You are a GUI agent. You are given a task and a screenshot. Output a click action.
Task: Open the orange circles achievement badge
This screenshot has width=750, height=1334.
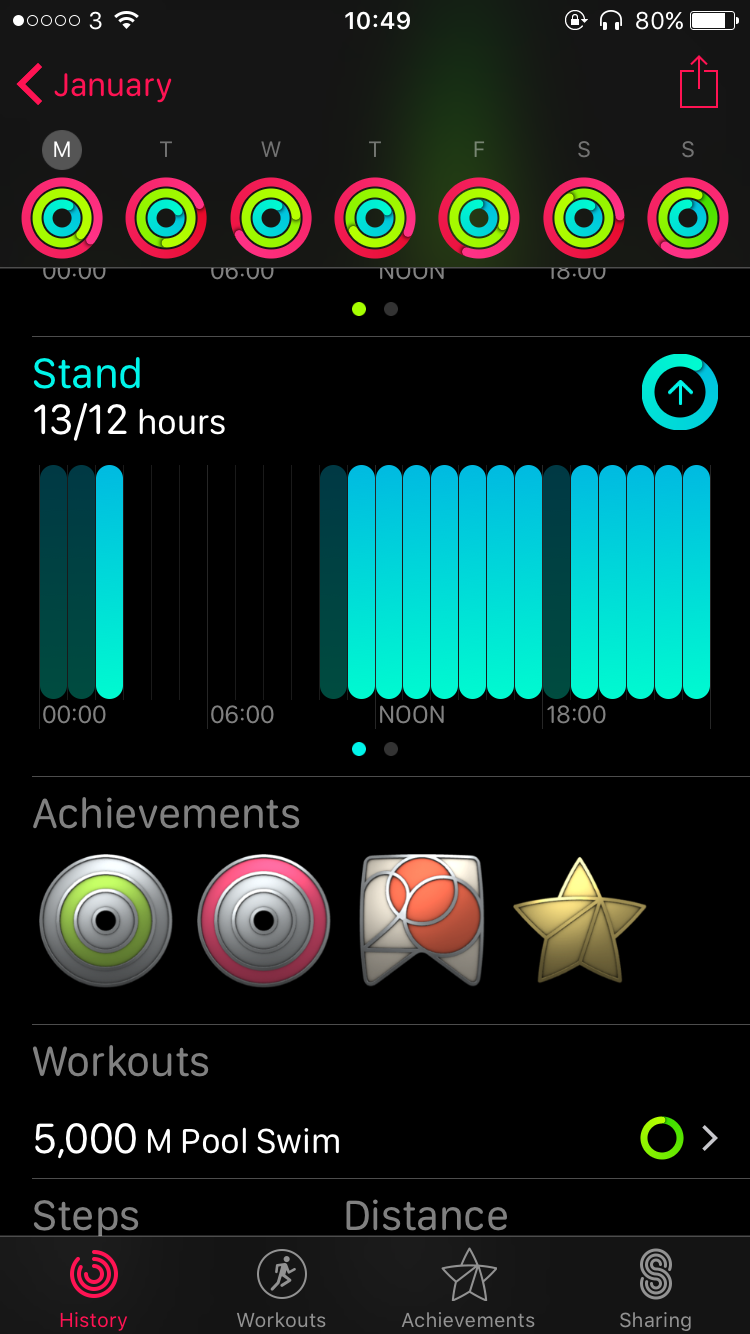coord(422,920)
